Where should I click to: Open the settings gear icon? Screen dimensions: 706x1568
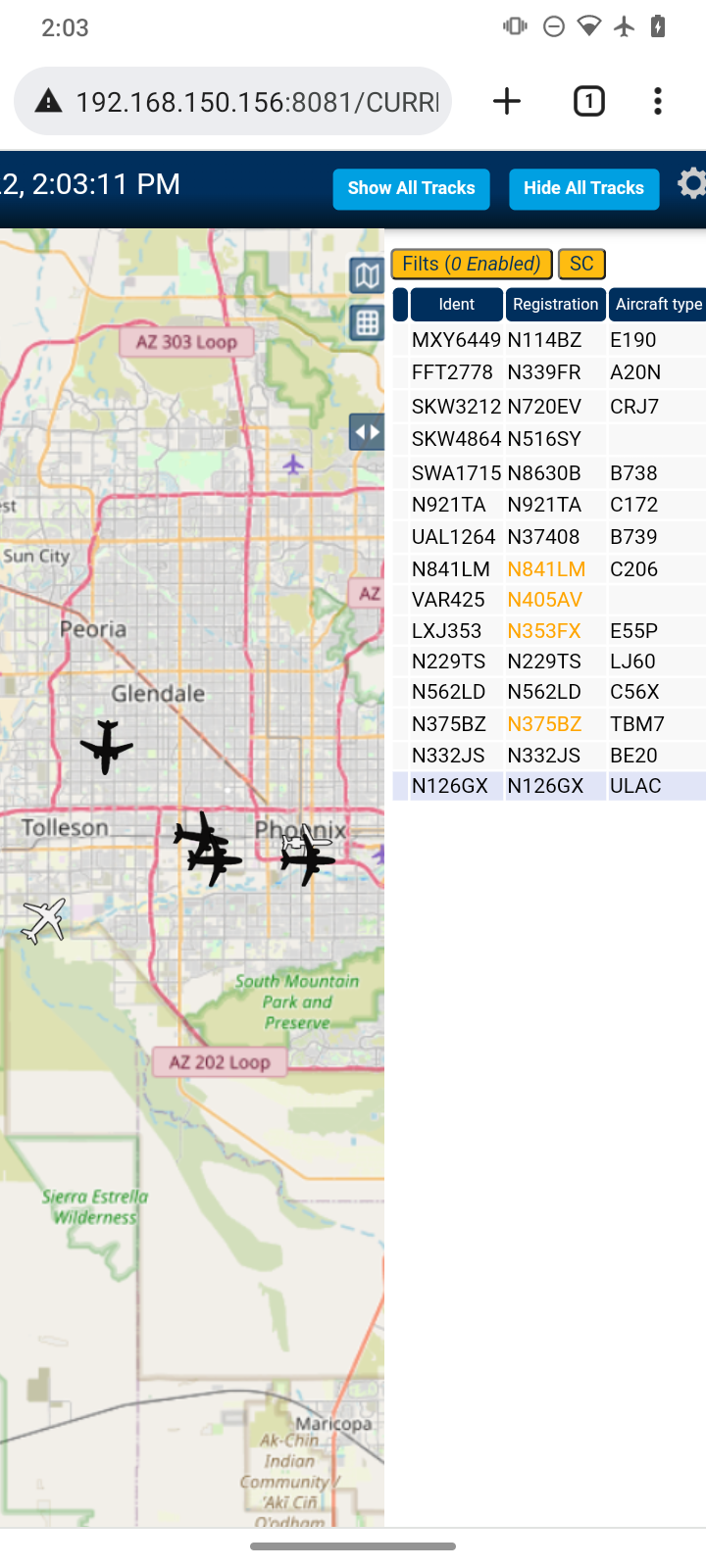point(692,183)
